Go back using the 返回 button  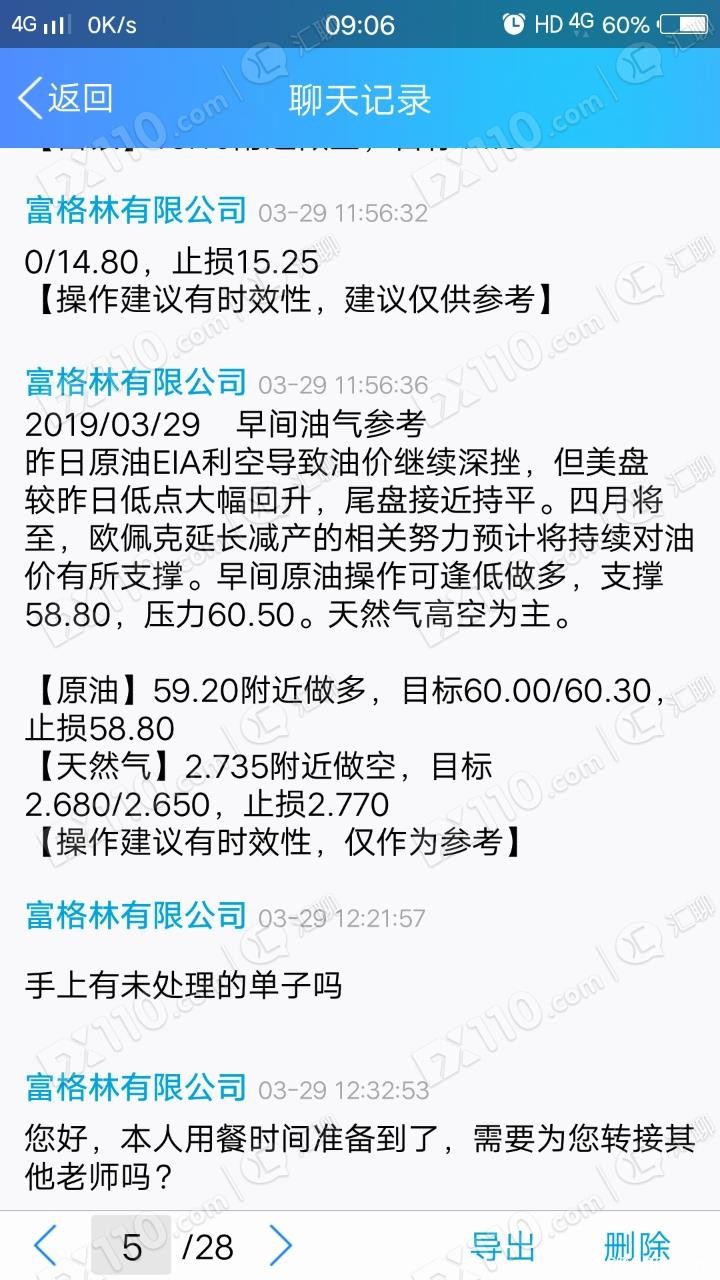pos(66,98)
